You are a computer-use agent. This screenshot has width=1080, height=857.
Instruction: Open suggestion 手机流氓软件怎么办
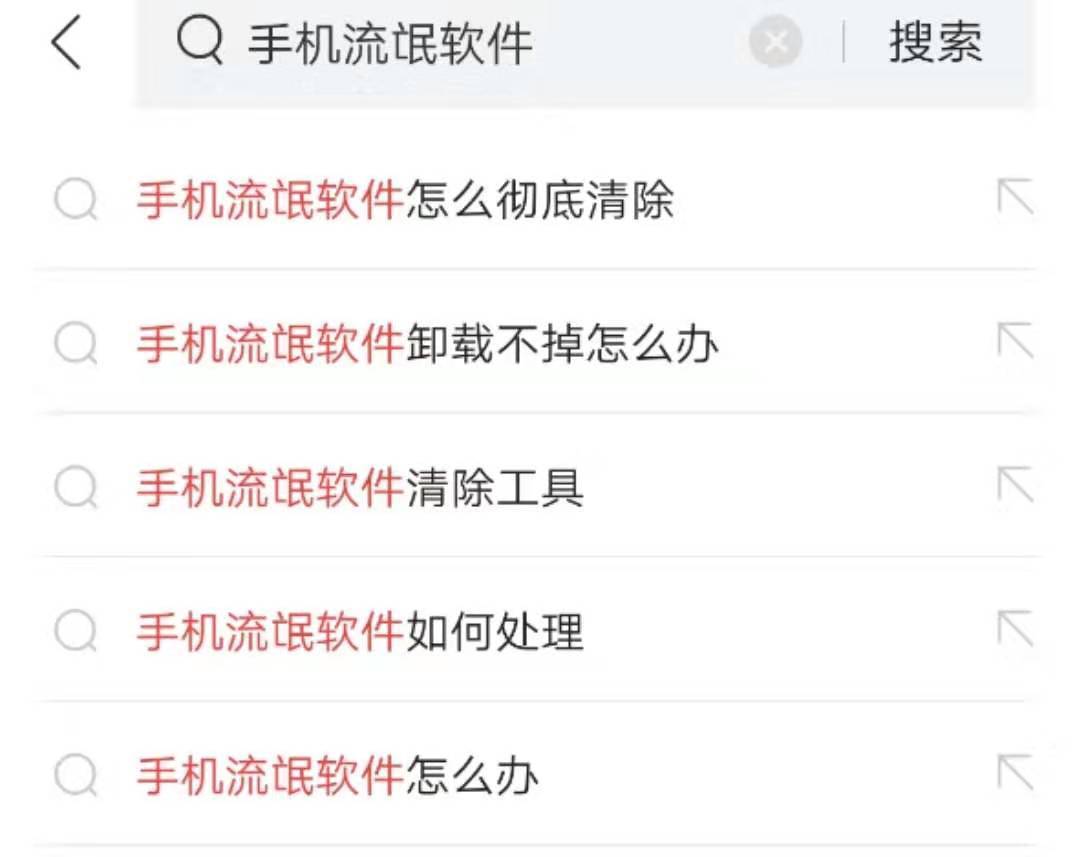[338, 776]
